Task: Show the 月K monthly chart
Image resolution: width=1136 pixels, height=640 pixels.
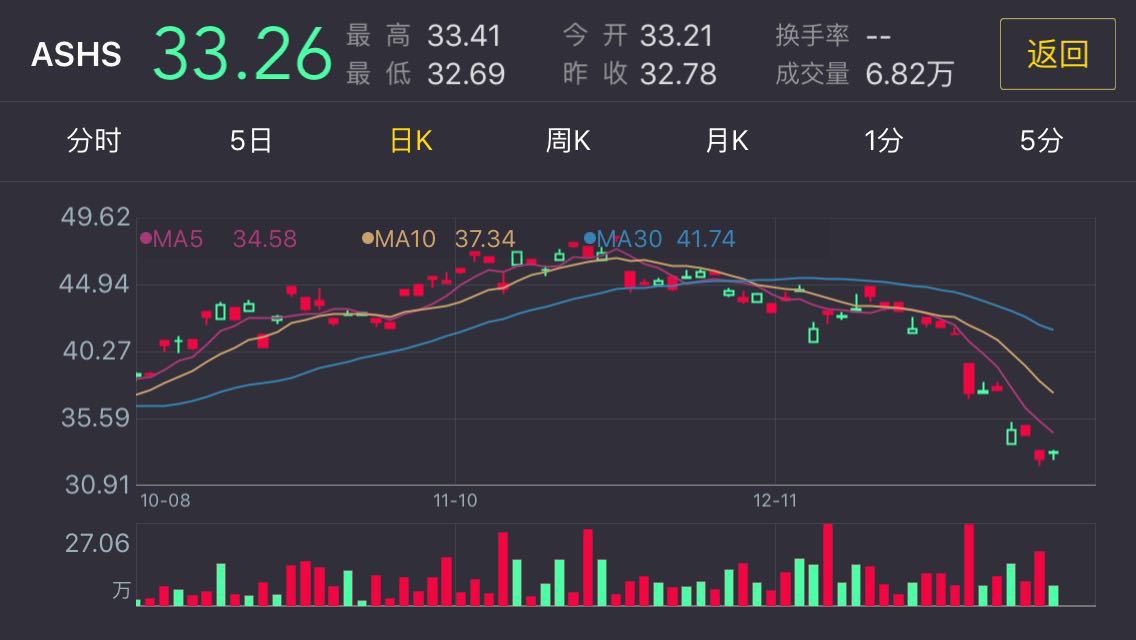Action: [727, 141]
